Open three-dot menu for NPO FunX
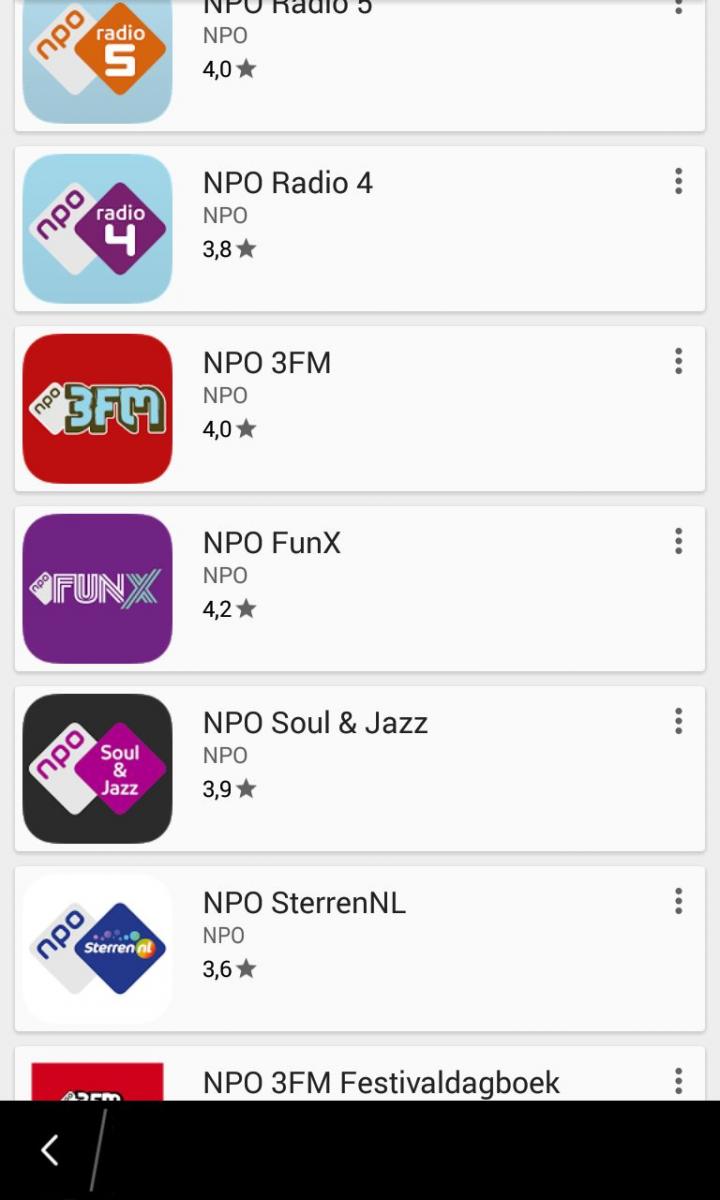The image size is (720, 1200). (x=678, y=541)
